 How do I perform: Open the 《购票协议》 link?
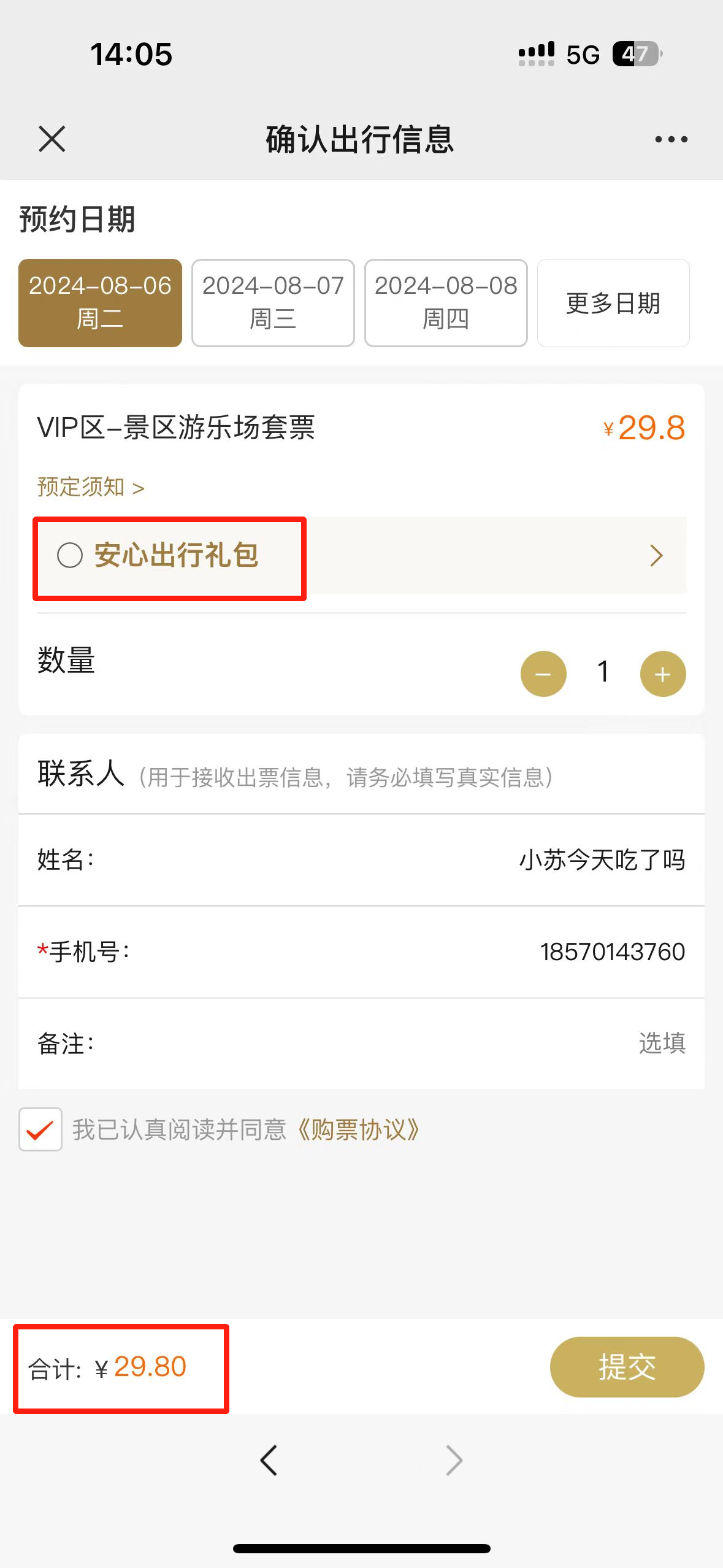(359, 1129)
